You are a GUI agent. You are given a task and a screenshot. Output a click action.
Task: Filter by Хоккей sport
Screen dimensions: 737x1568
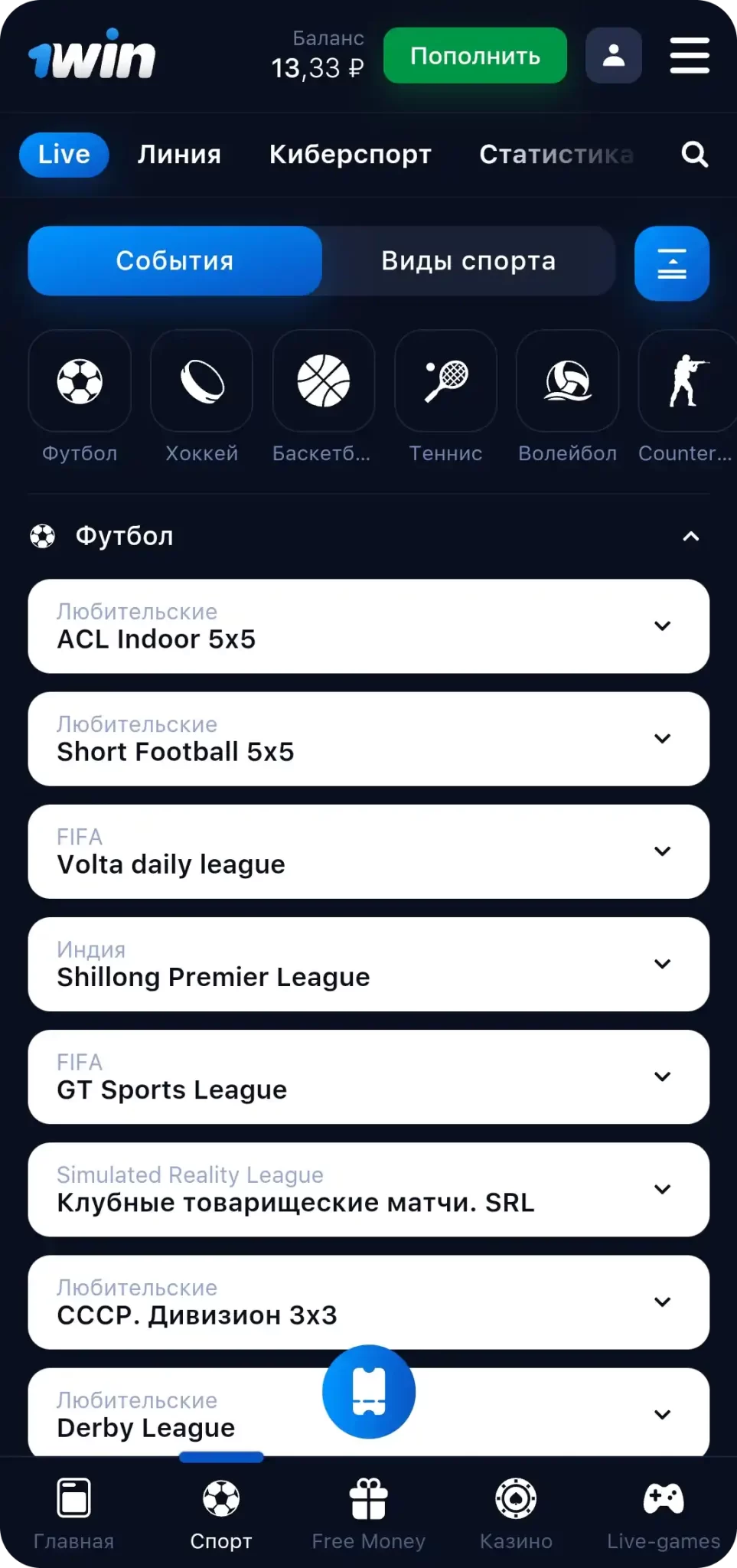point(201,381)
